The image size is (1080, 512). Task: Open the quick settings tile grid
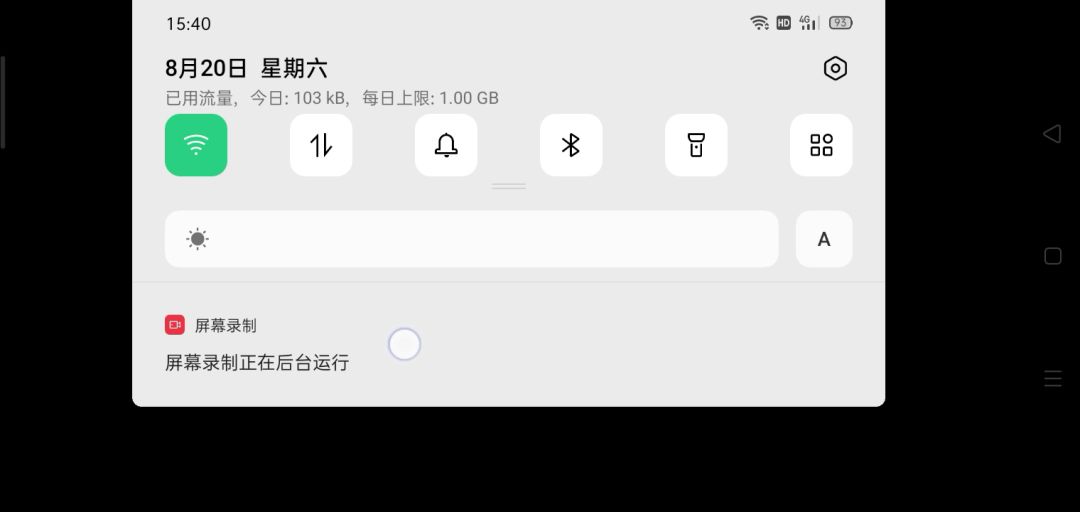point(821,145)
